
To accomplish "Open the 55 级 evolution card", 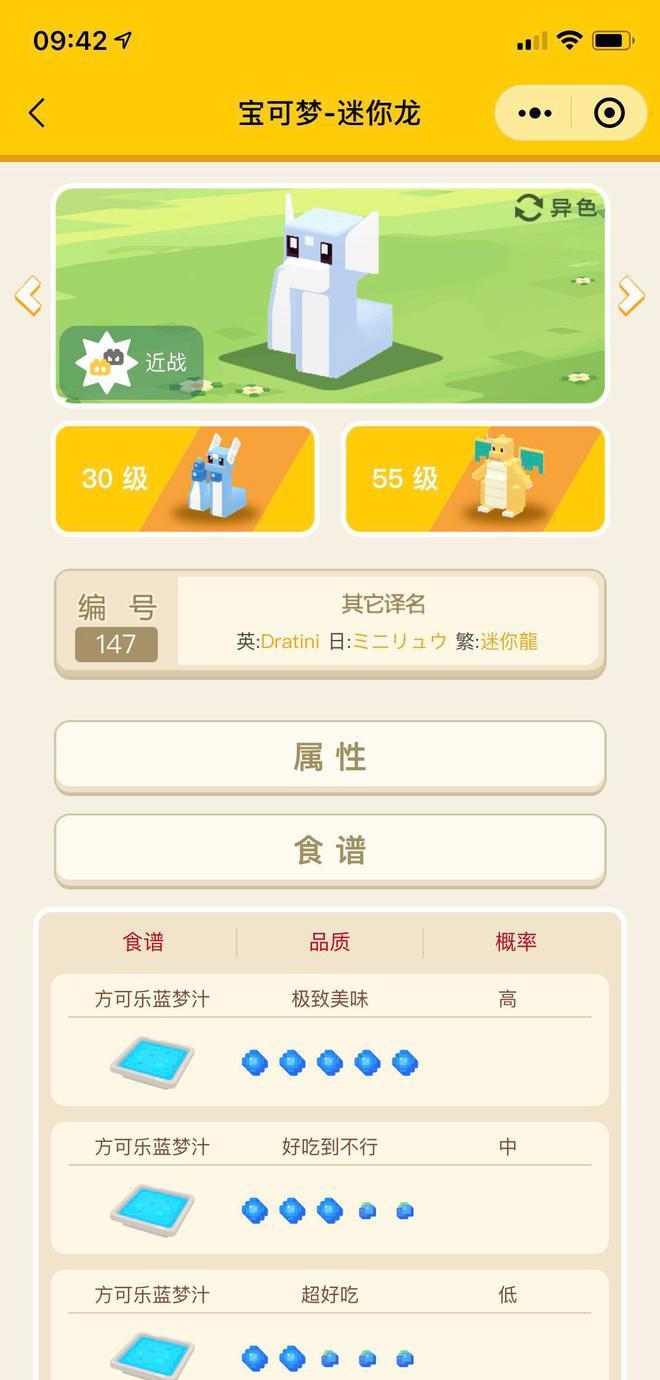I will tap(475, 479).
